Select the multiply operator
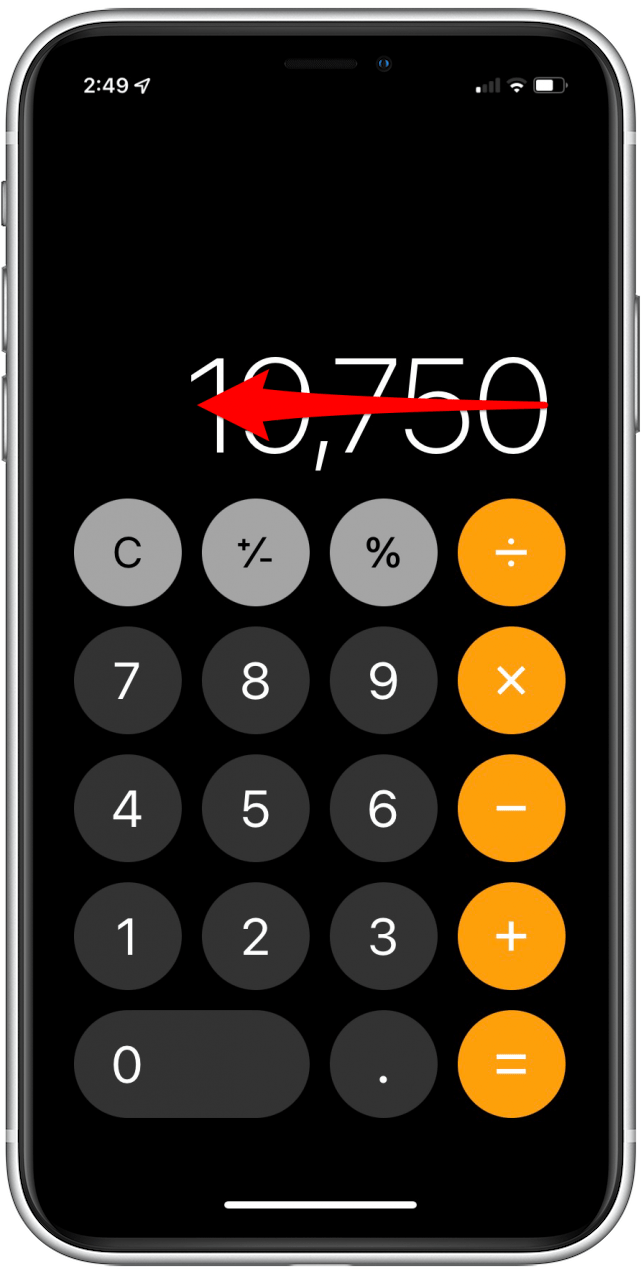 pos(512,681)
